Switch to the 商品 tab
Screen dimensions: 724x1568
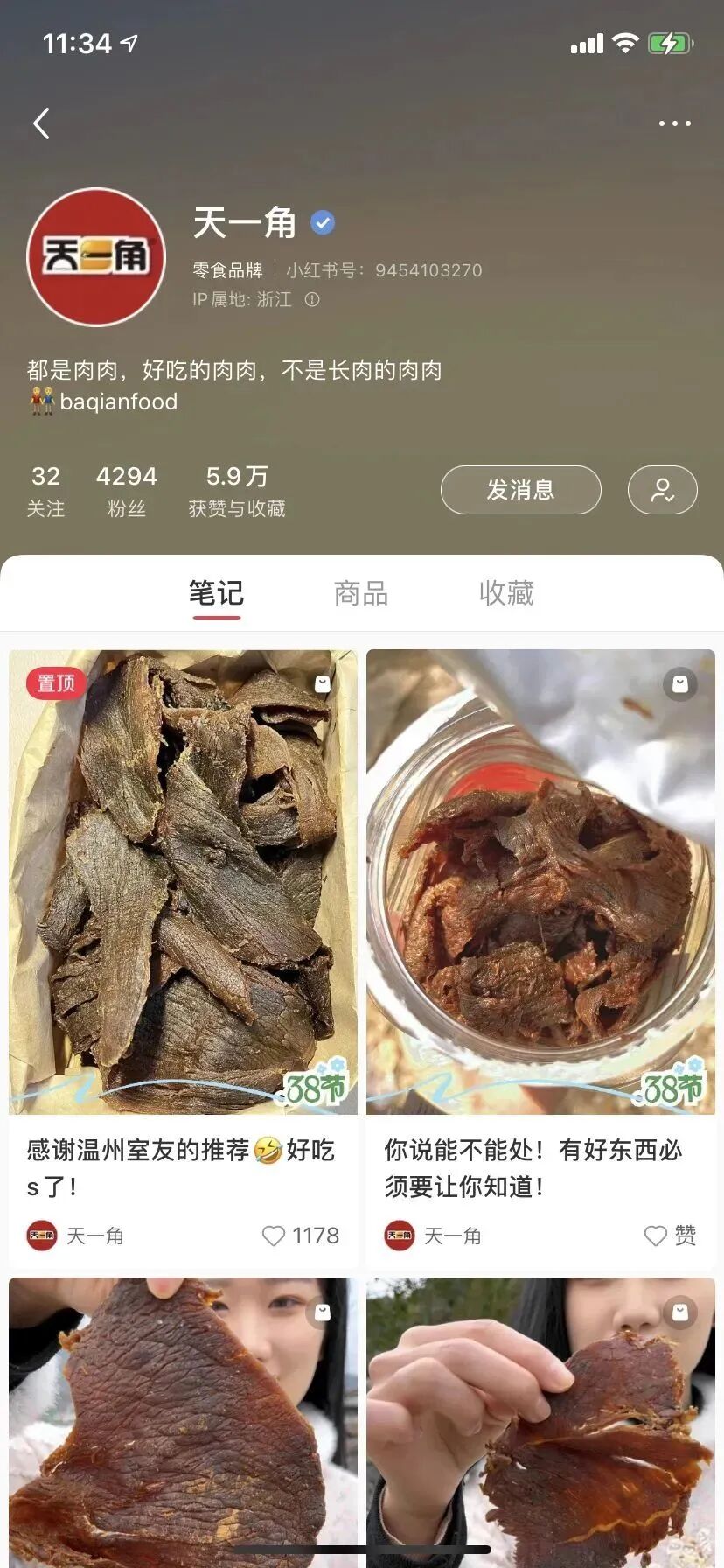(361, 593)
